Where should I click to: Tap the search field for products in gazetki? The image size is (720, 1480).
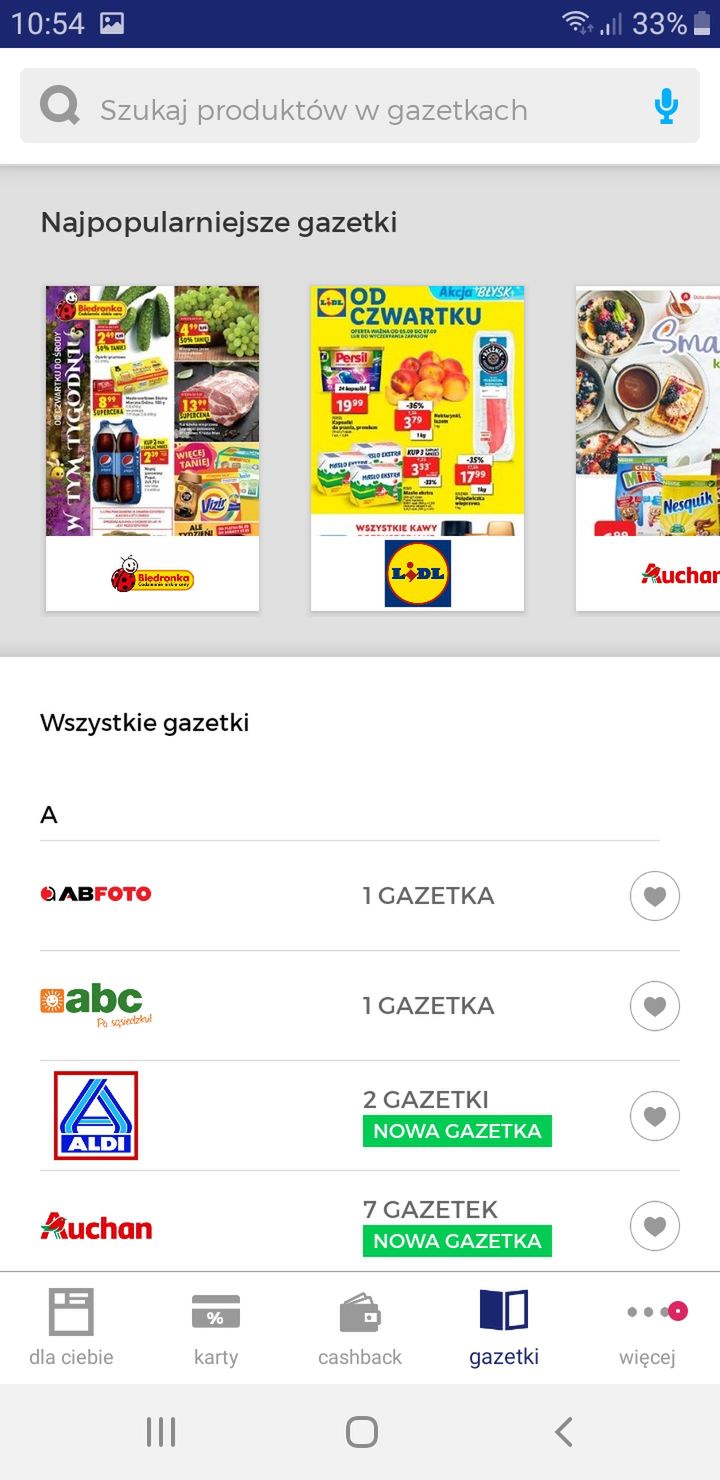360,106
